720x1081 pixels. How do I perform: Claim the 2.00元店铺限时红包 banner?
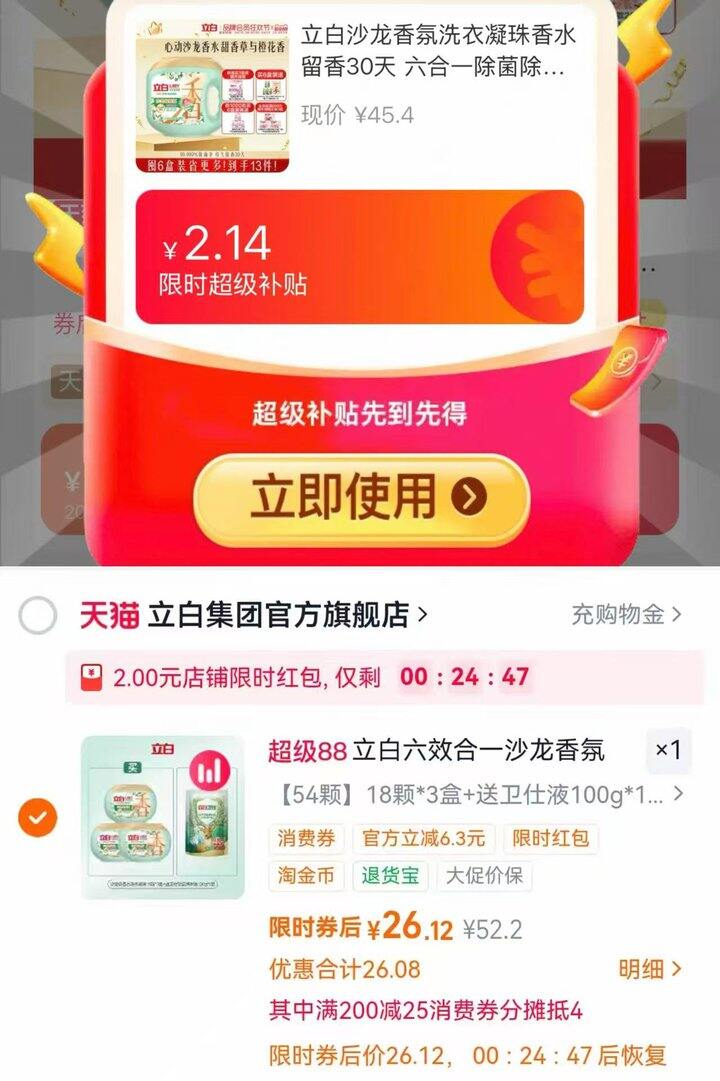click(320, 677)
